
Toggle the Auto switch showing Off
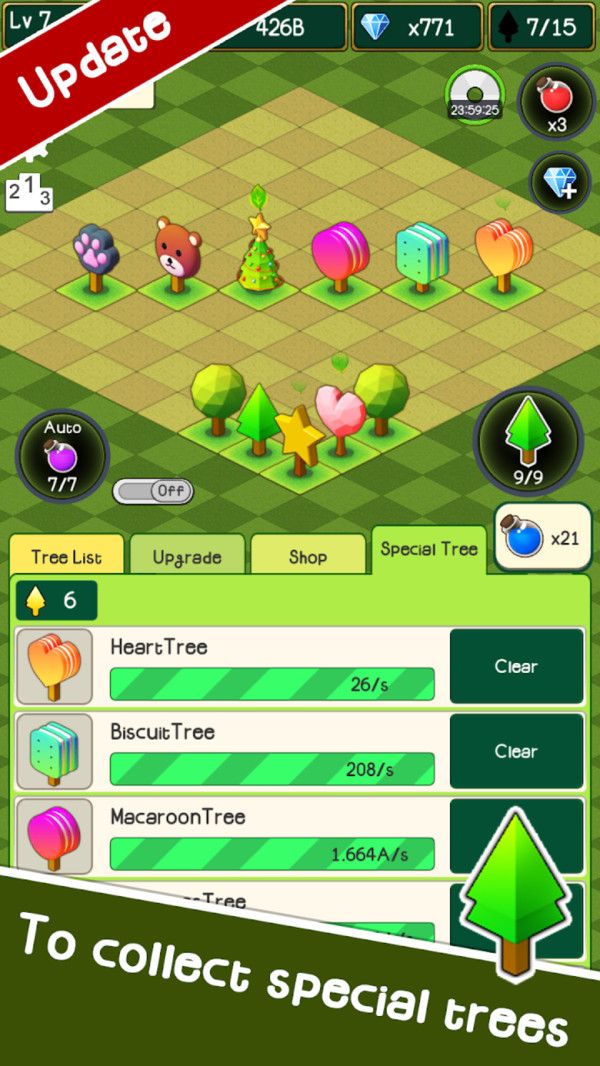coord(152,491)
